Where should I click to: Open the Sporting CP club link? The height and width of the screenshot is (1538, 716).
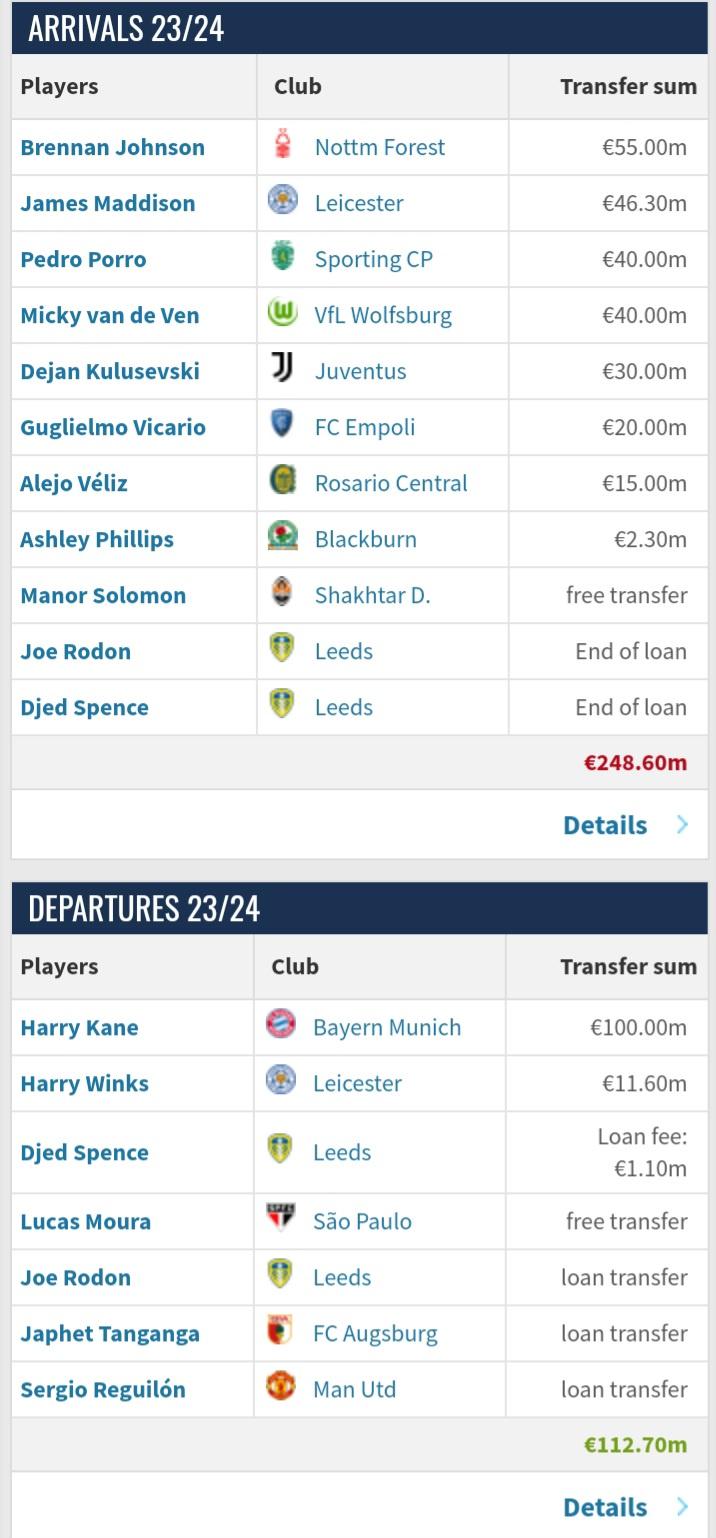point(373,259)
